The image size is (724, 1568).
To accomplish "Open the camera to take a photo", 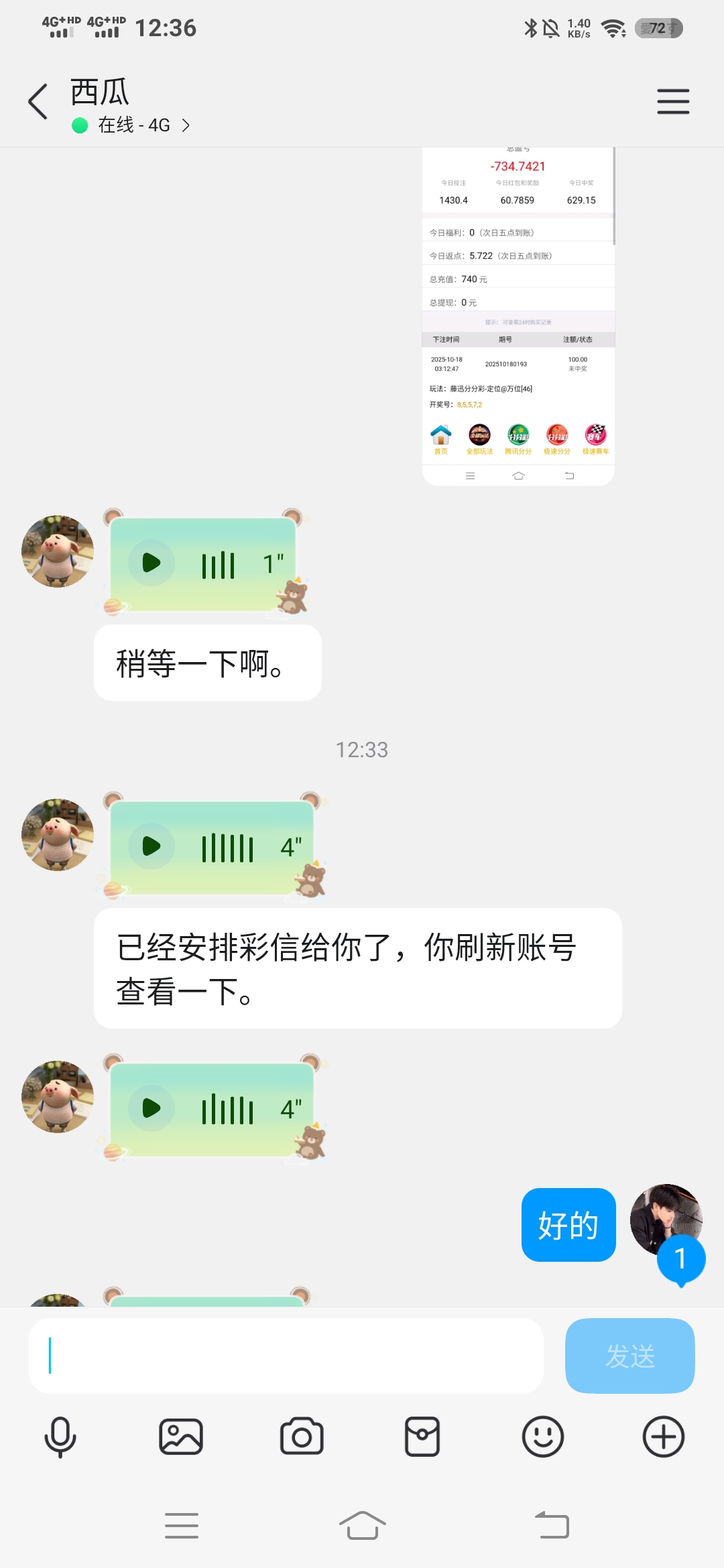I will 302,1437.
